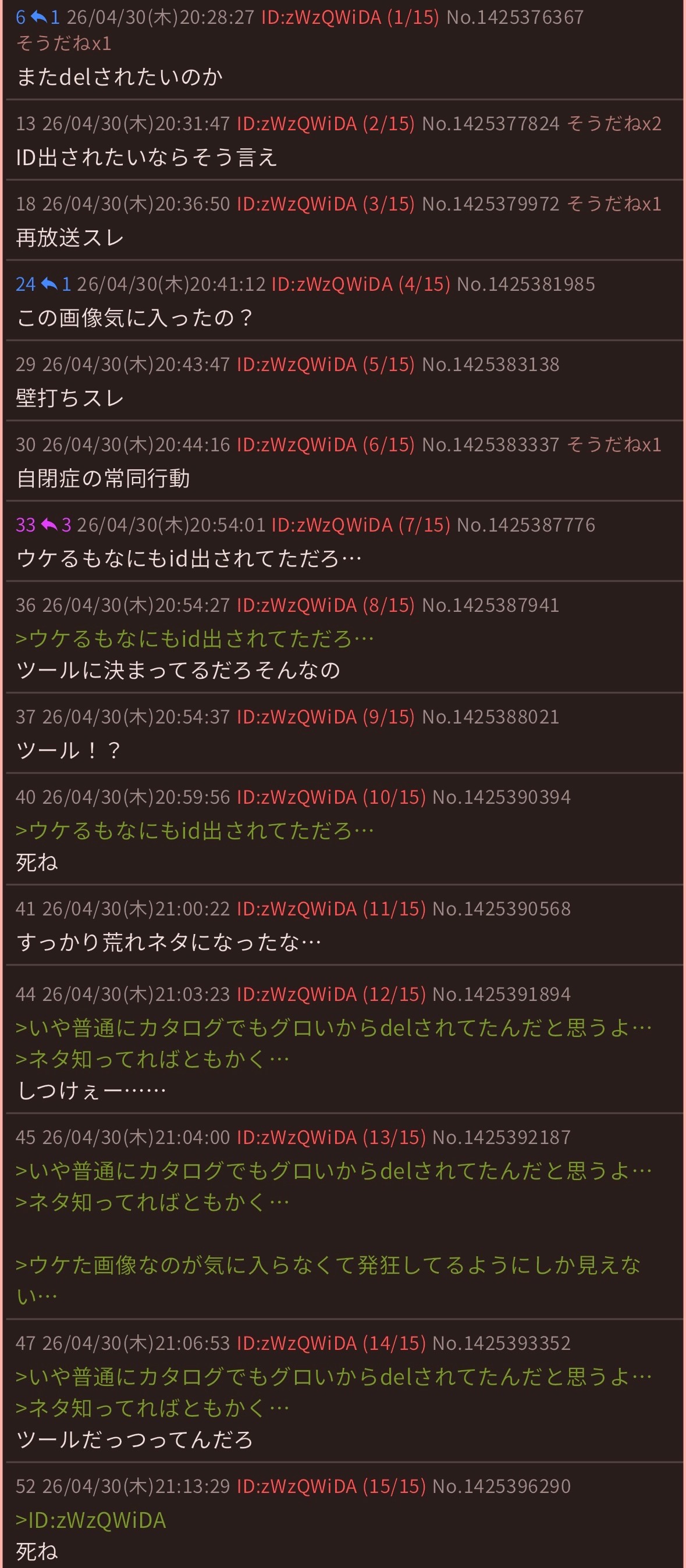Open post No.1425392187
This screenshot has width=686, height=1568.
pos(502,1137)
